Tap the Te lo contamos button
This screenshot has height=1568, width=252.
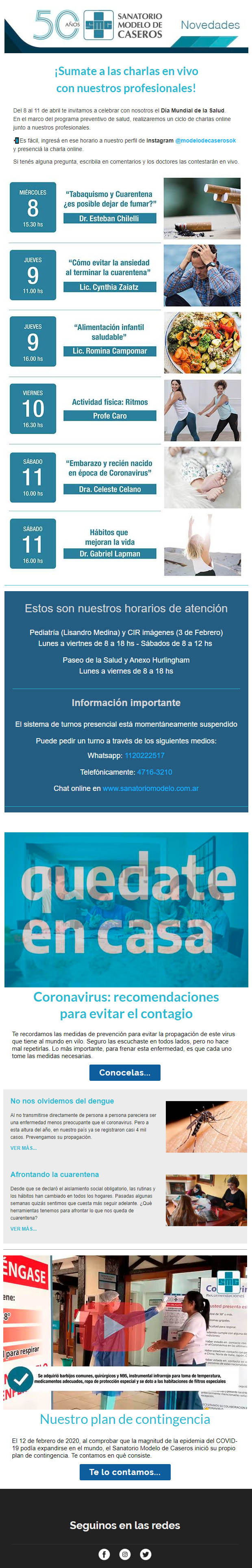coord(125,1472)
